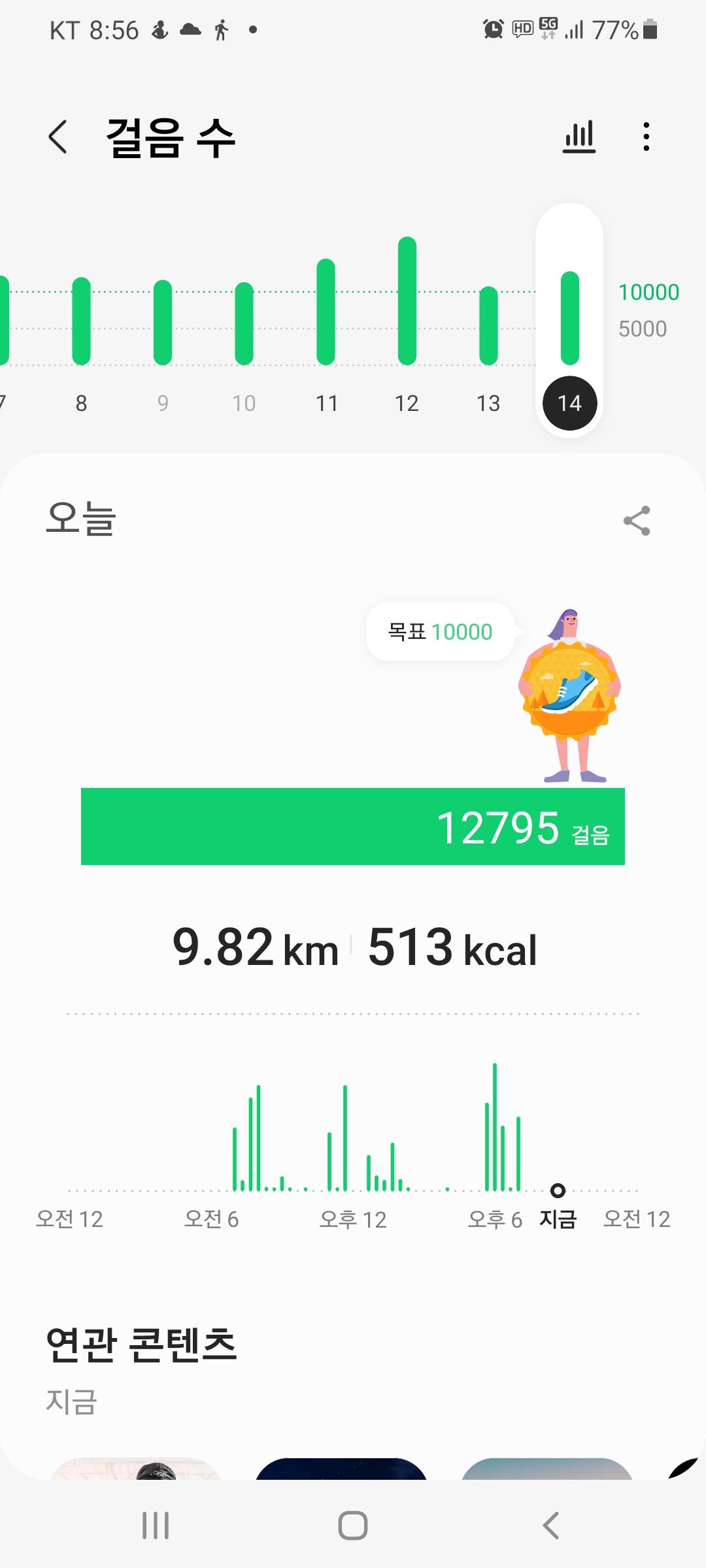Go back from the 걸음 수 screen
Image resolution: width=706 pixels, height=1568 pixels.
click(x=58, y=137)
